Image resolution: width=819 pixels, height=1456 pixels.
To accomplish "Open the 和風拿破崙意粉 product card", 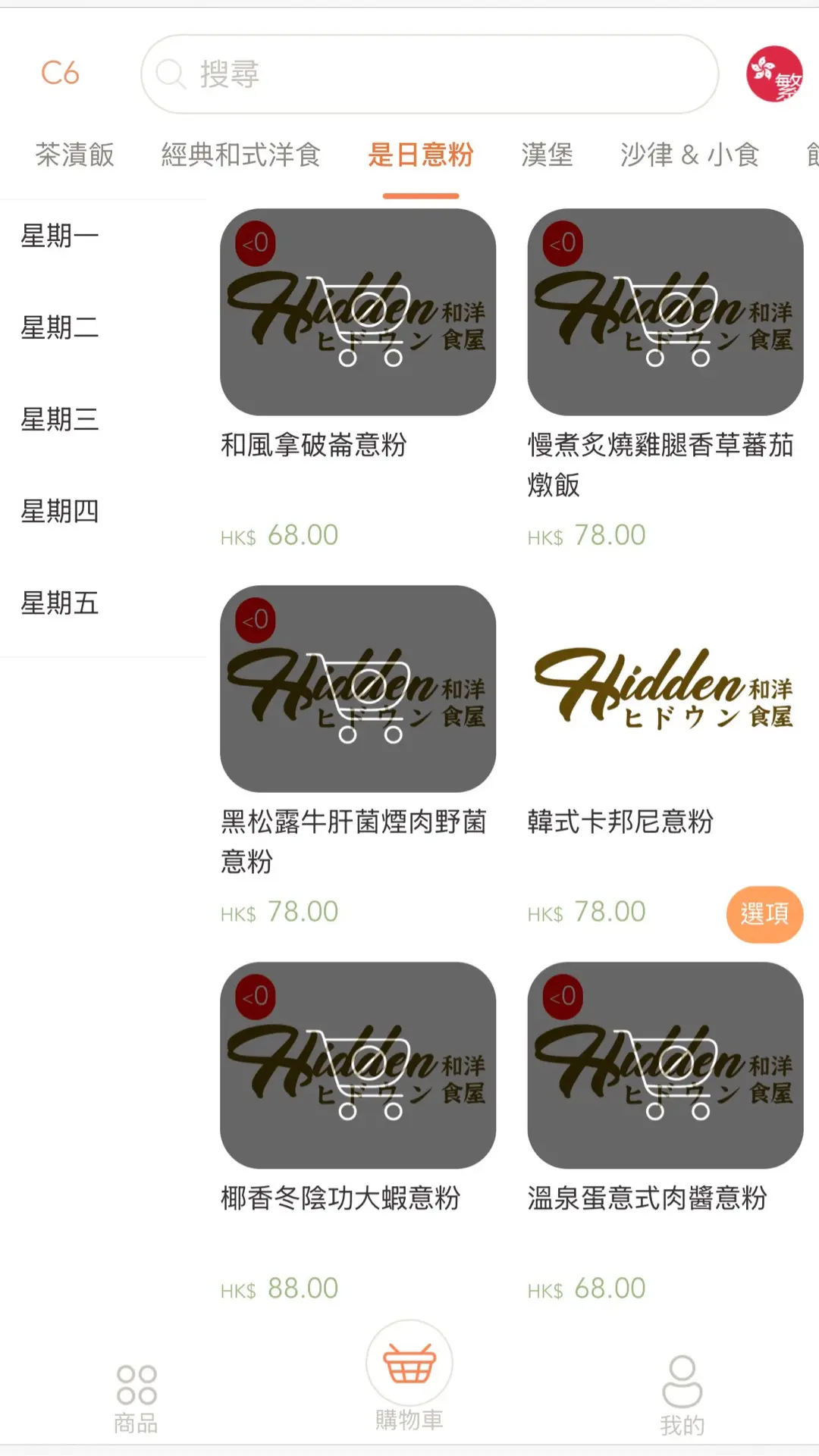I will pyautogui.click(x=357, y=312).
